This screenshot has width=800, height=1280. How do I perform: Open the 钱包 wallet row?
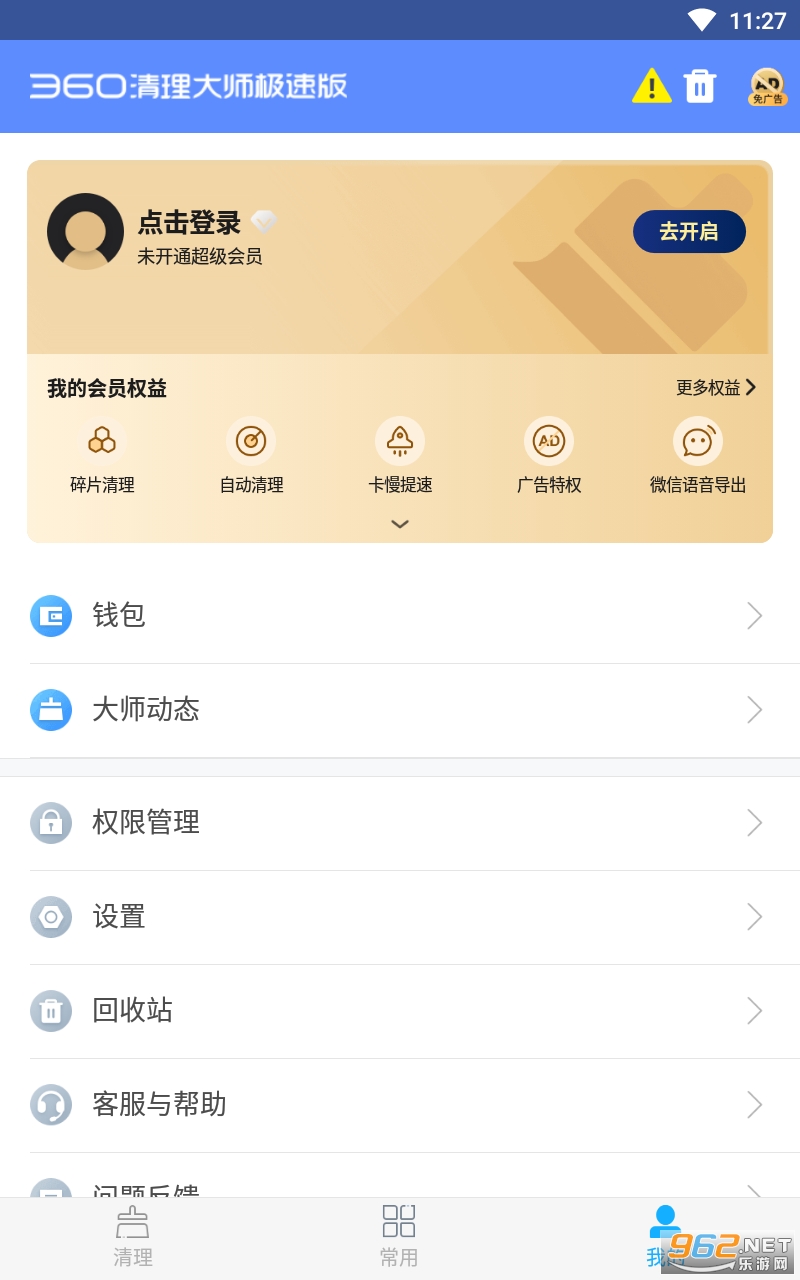click(400, 616)
